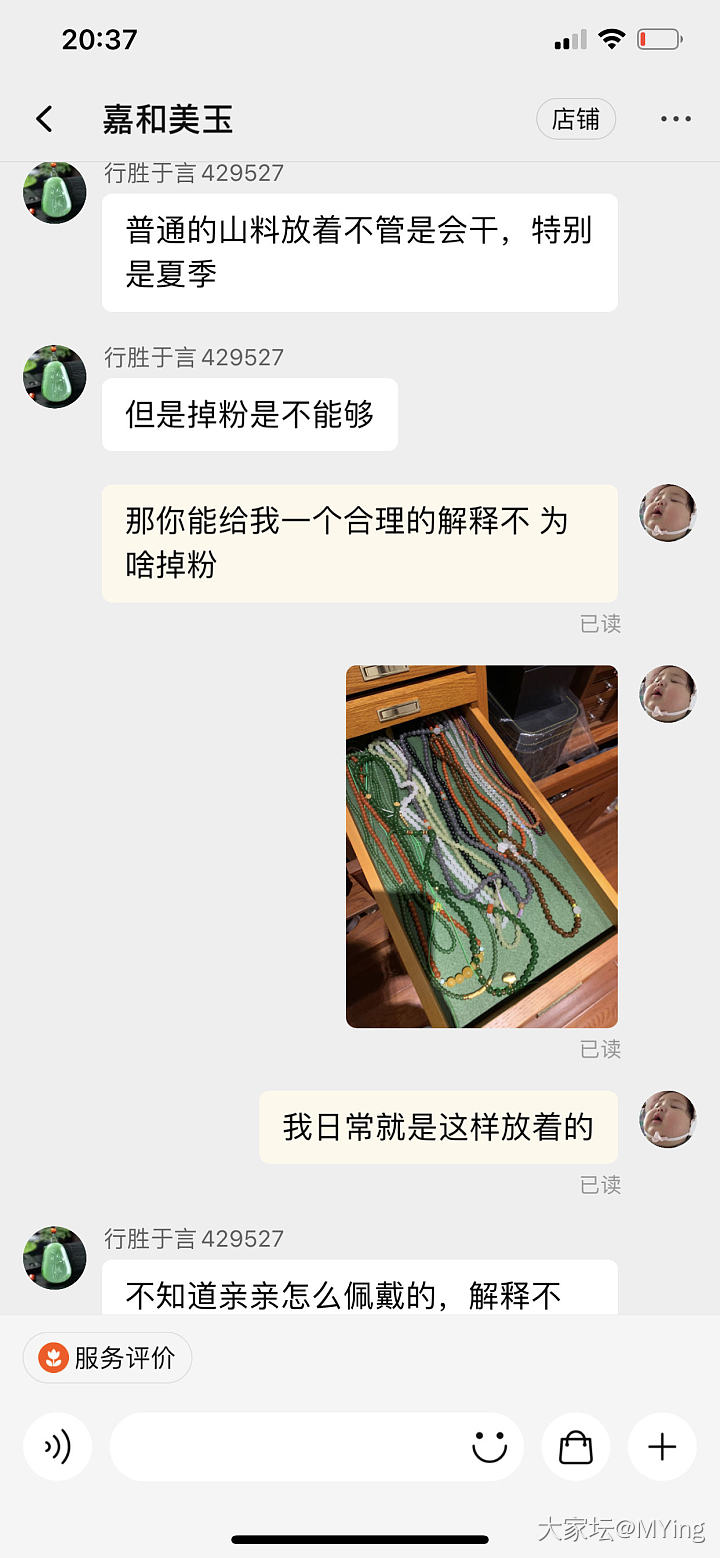Open the three-dot overflow menu

675,119
